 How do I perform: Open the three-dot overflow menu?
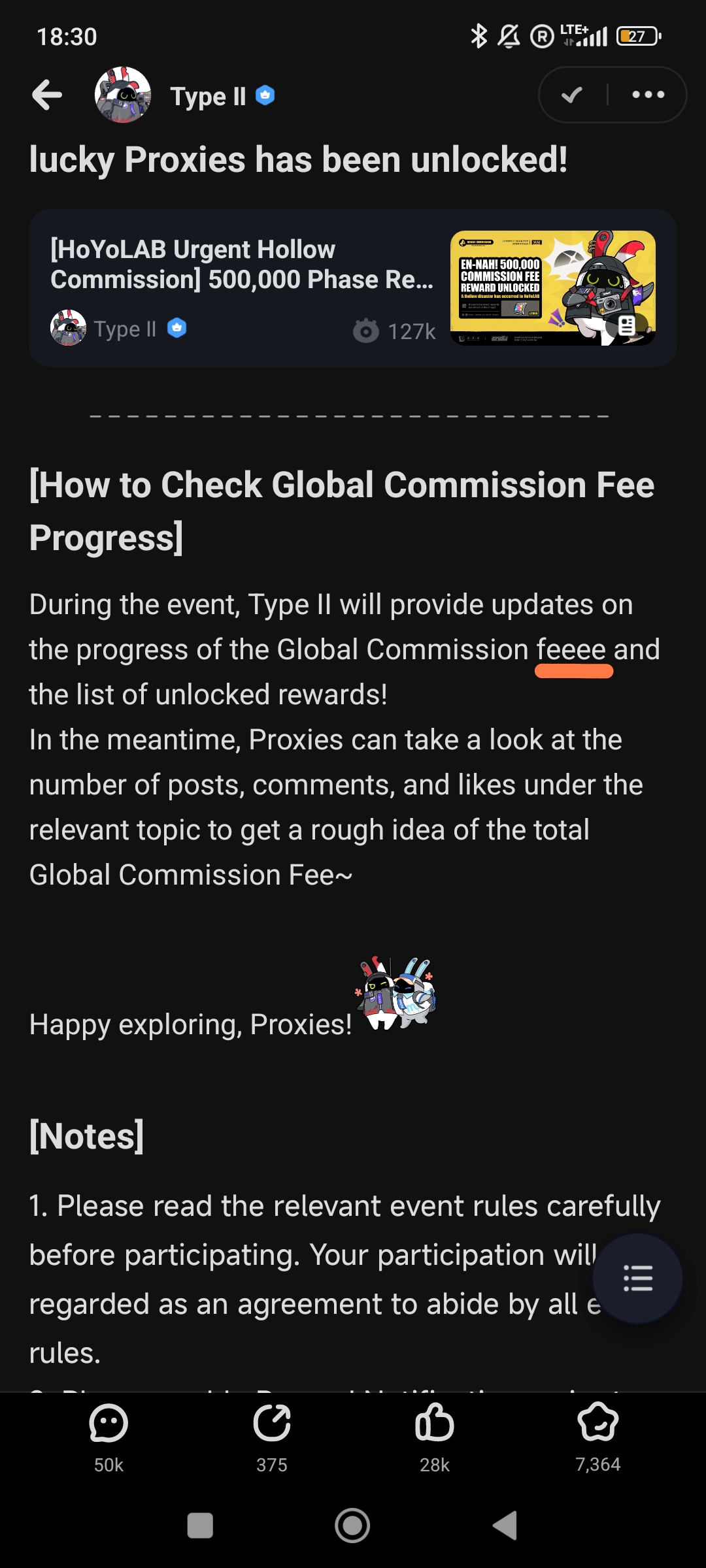point(648,95)
